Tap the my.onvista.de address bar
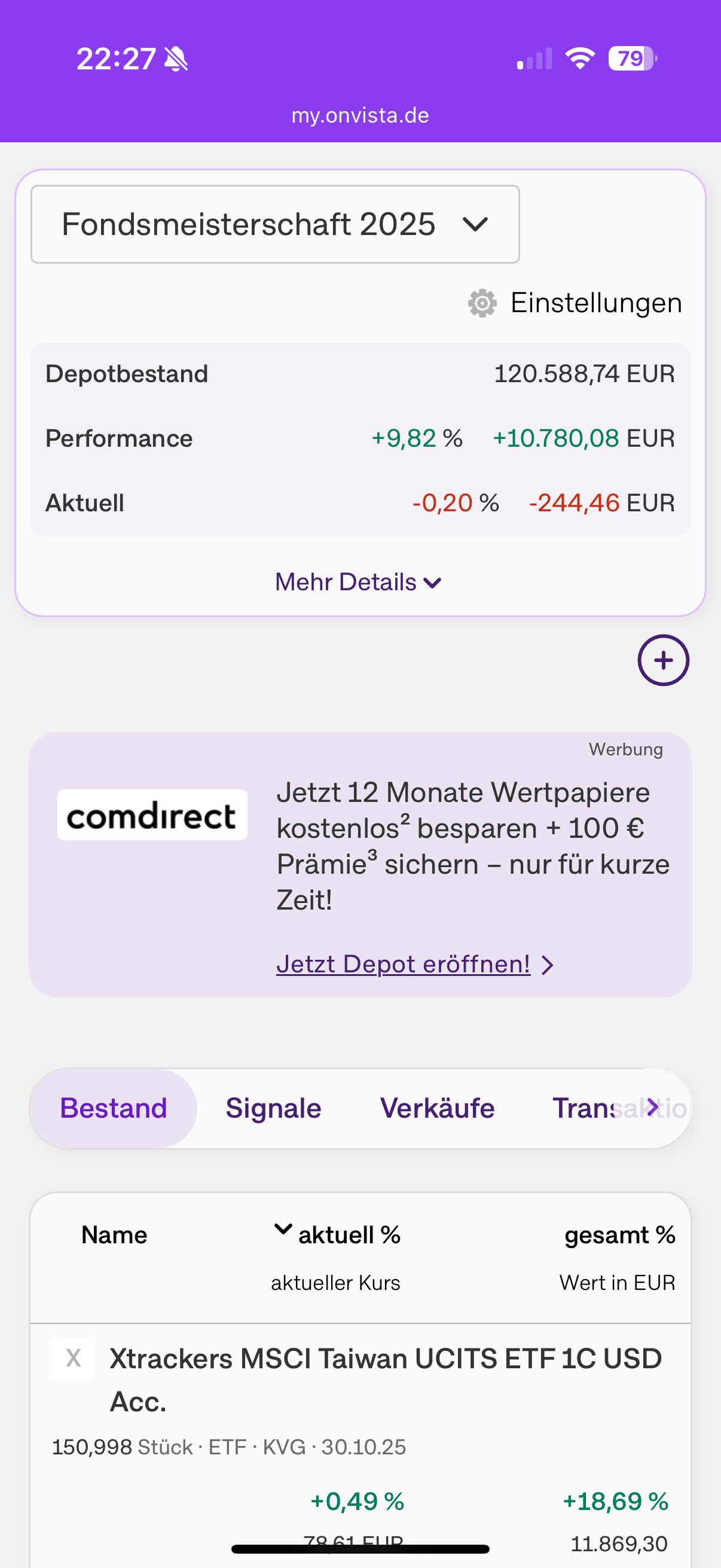Screen dimensions: 721x1568 (x=360, y=115)
